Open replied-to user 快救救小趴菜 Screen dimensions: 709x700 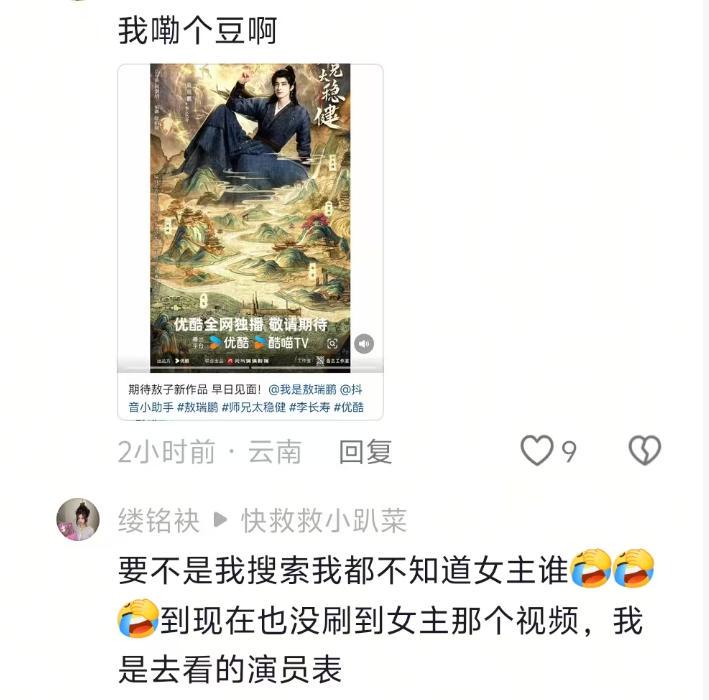click(323, 520)
